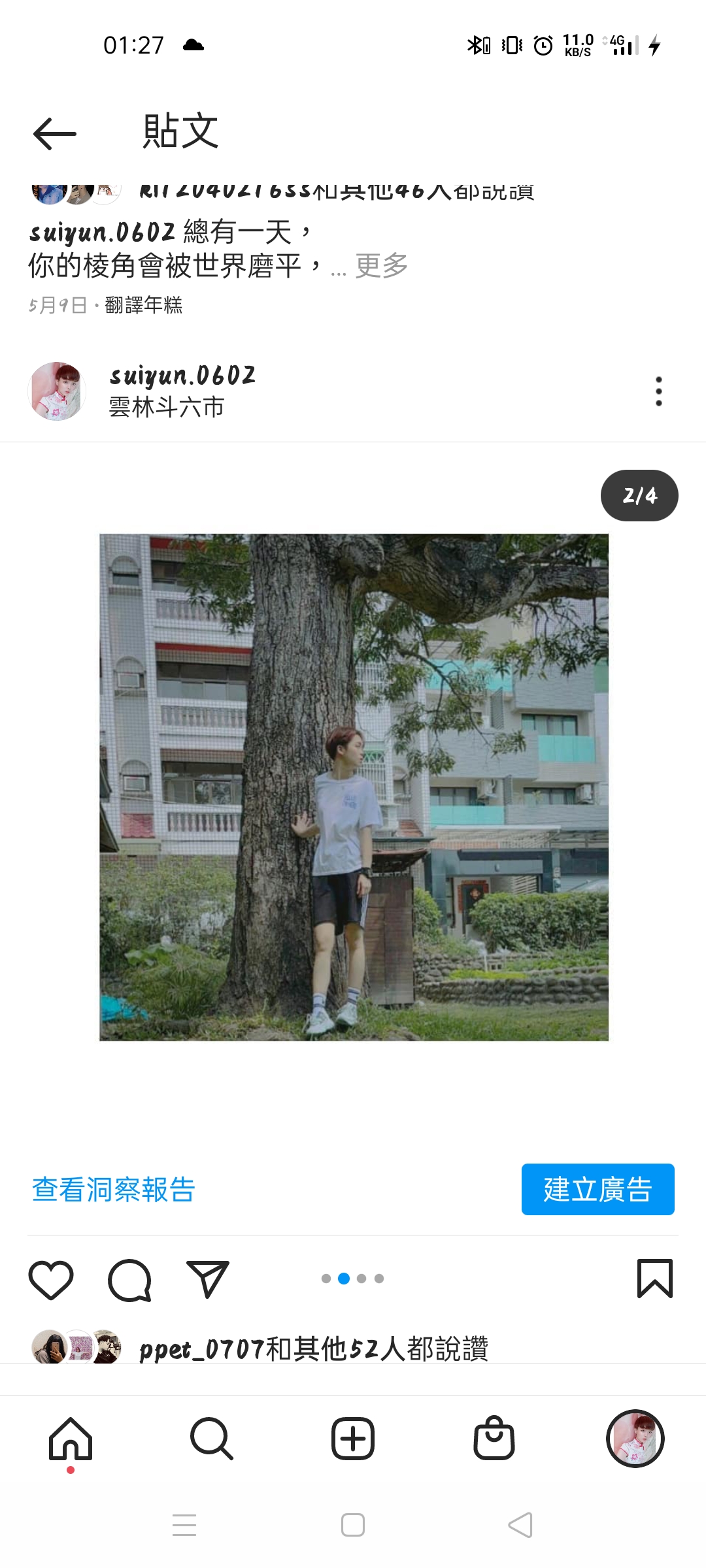
Task: Create new post with plus tab
Action: click(353, 1439)
